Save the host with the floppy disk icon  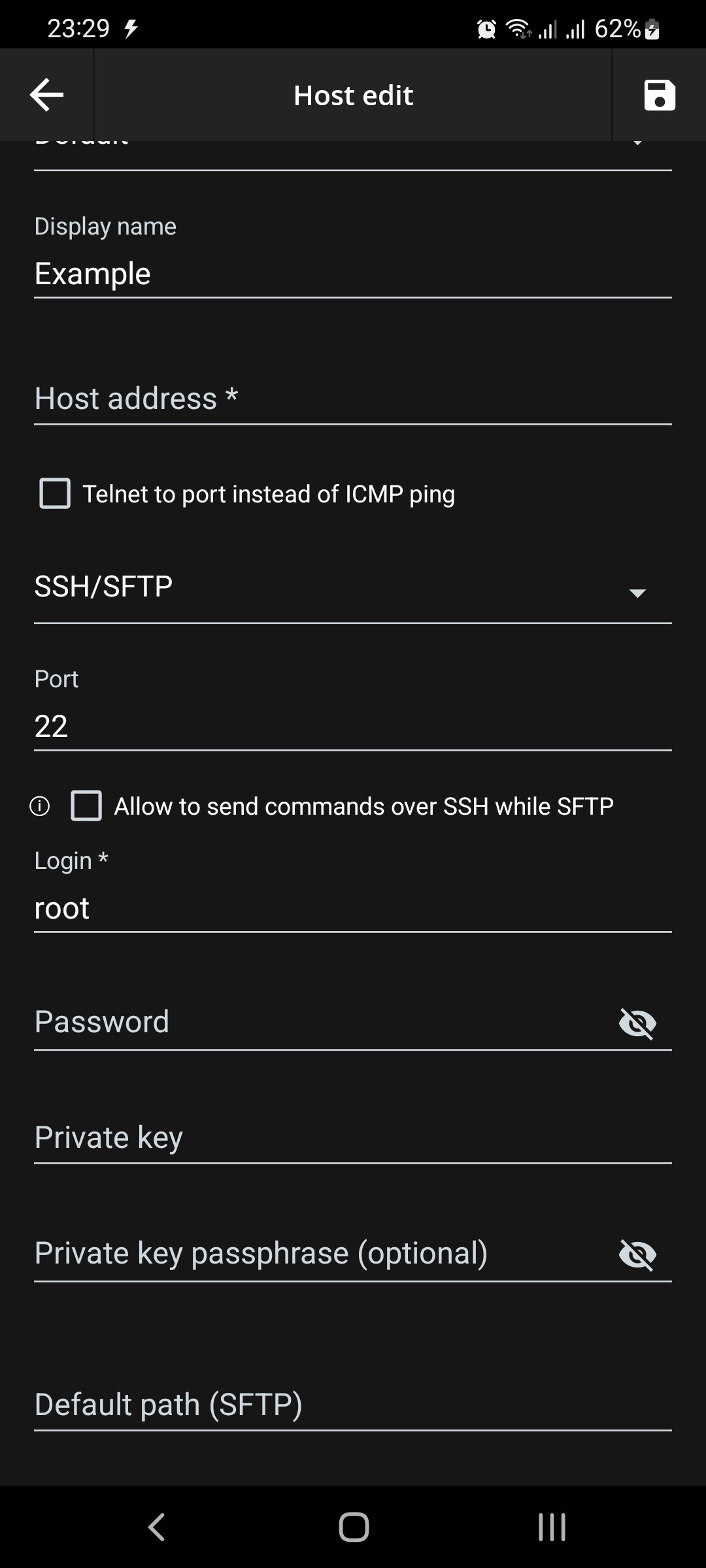coord(660,95)
